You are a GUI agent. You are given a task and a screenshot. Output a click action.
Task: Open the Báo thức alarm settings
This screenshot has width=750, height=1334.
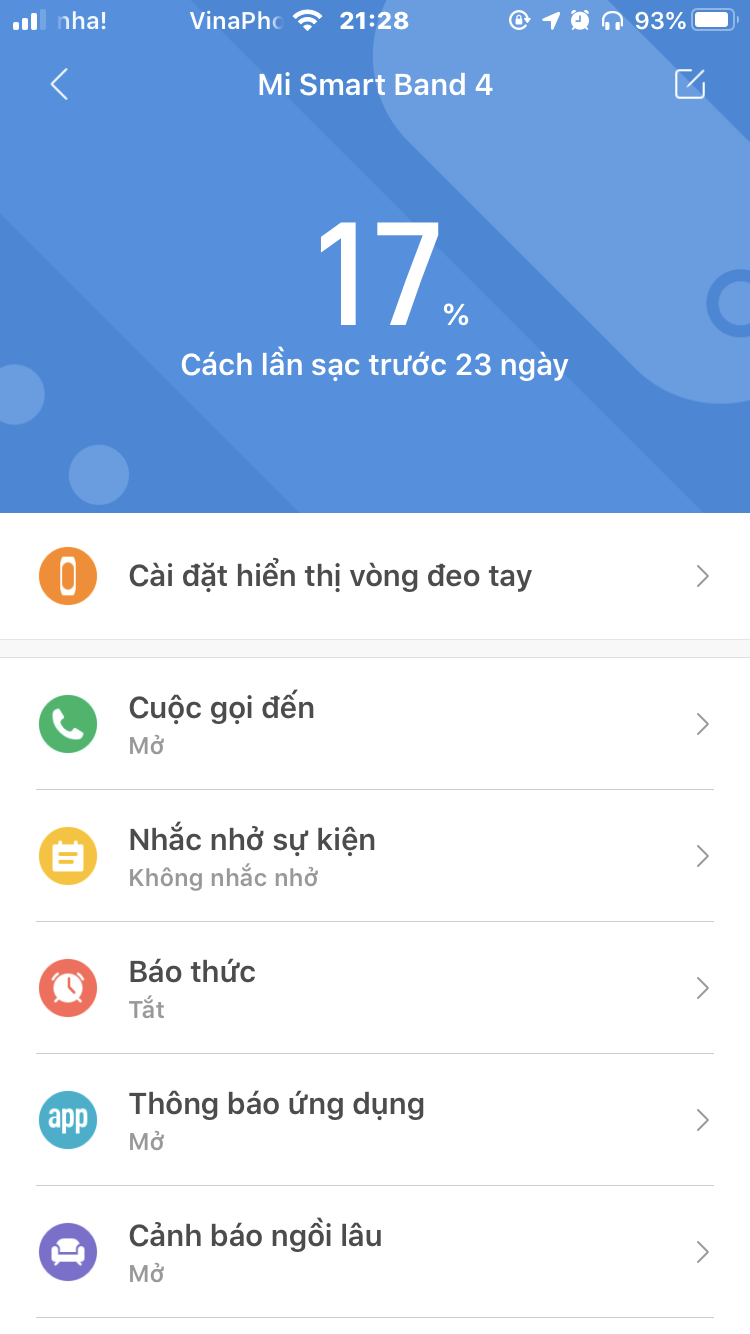tap(375, 988)
